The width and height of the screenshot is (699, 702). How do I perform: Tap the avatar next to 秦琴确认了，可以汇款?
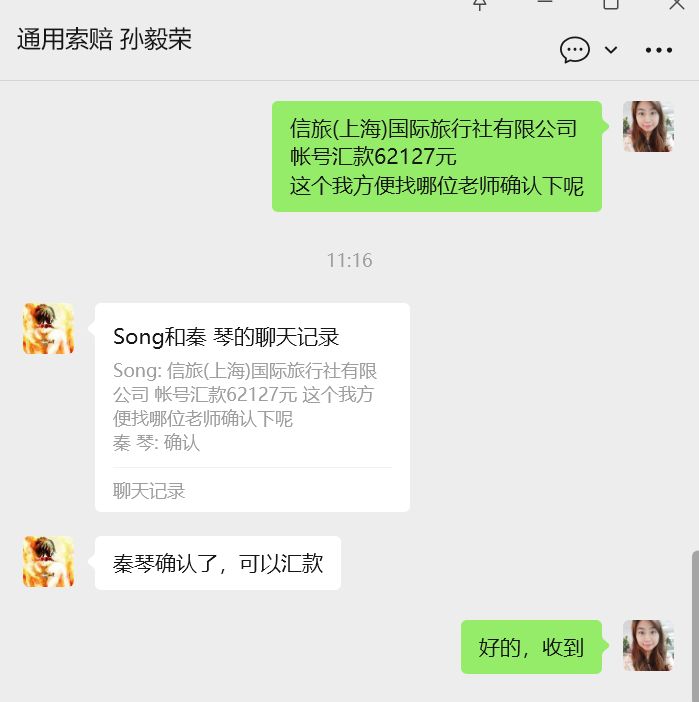(x=48, y=561)
